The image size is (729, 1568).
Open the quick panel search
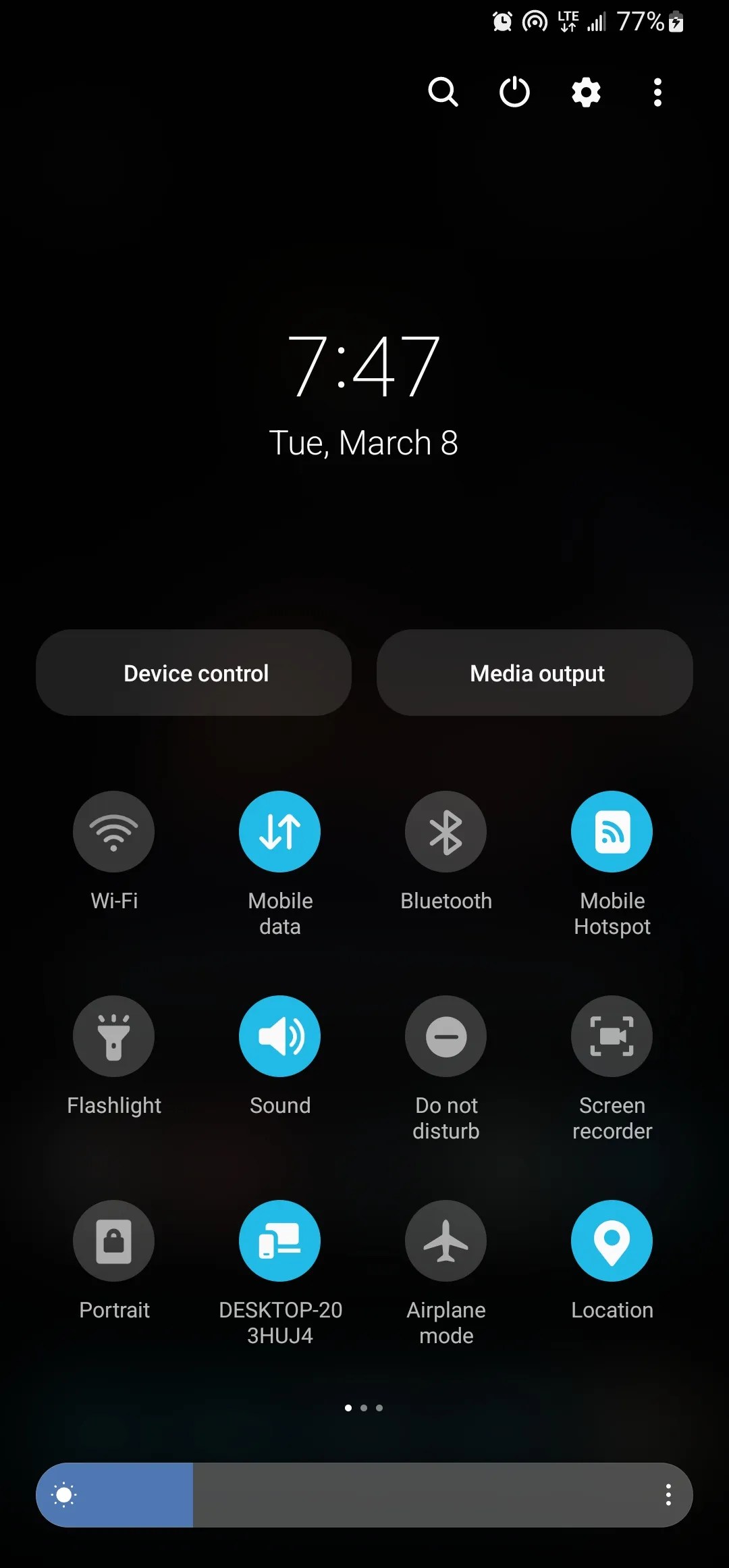(x=443, y=92)
